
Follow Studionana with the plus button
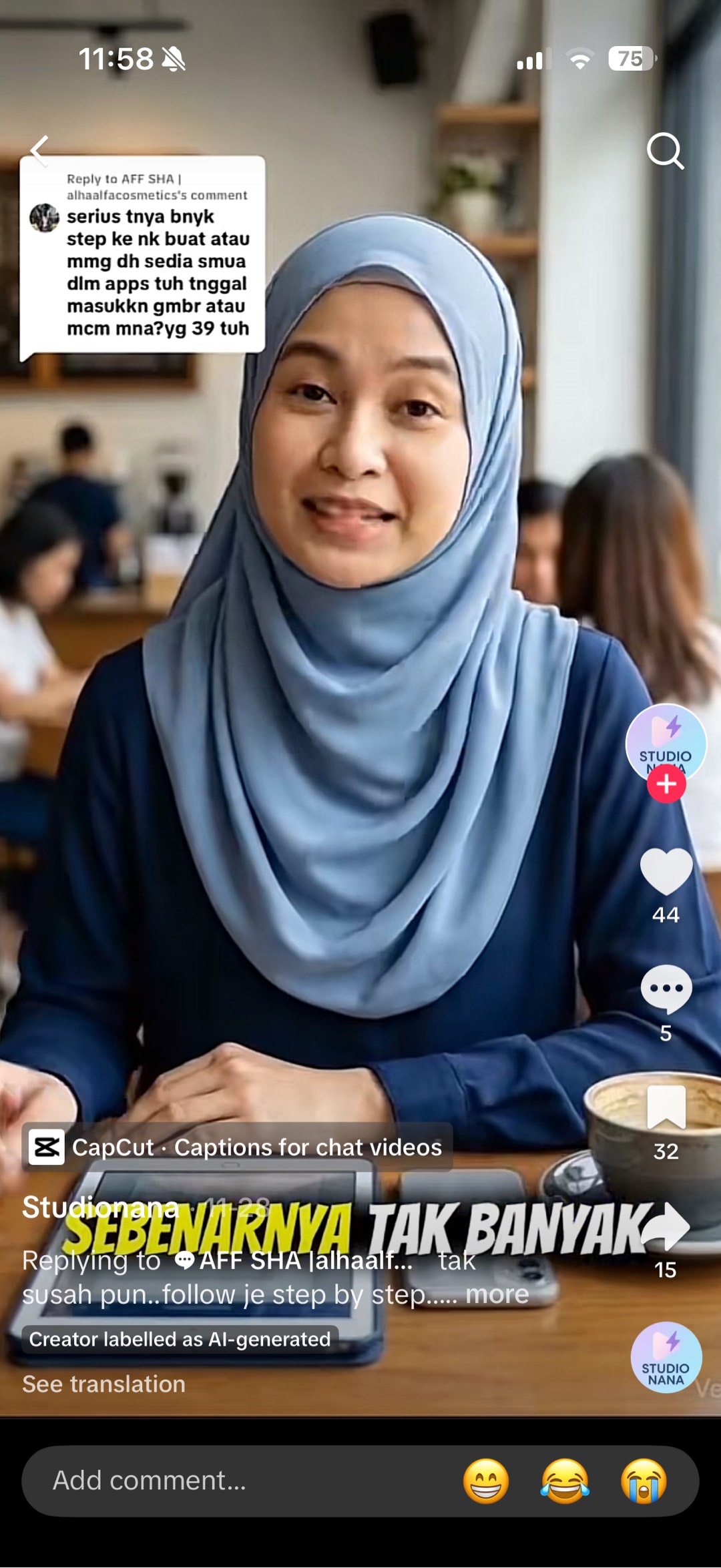[666, 784]
